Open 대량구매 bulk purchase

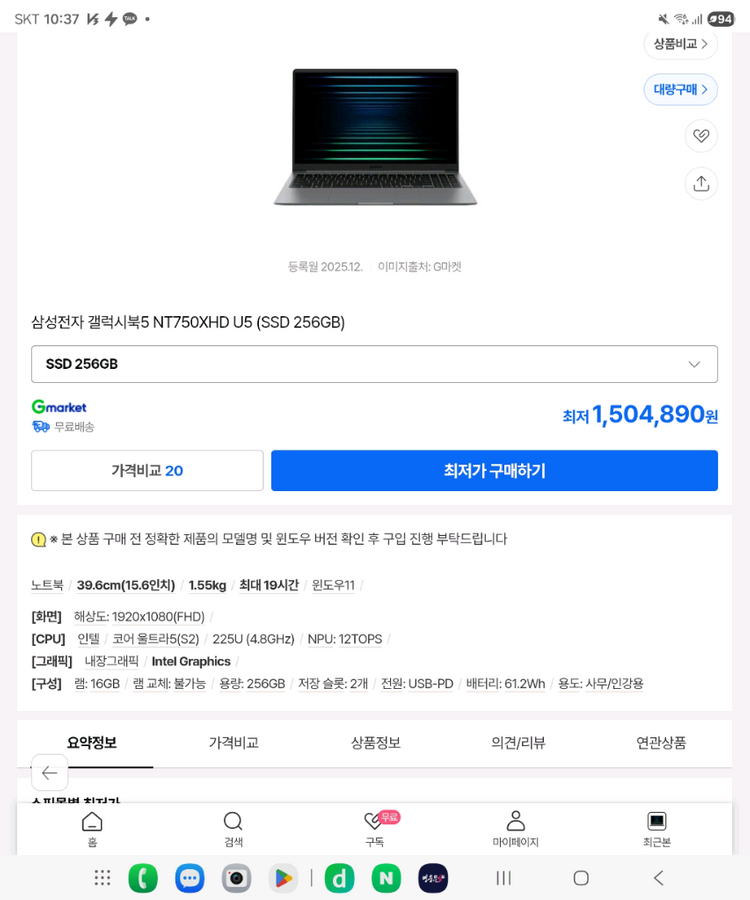tap(680, 90)
